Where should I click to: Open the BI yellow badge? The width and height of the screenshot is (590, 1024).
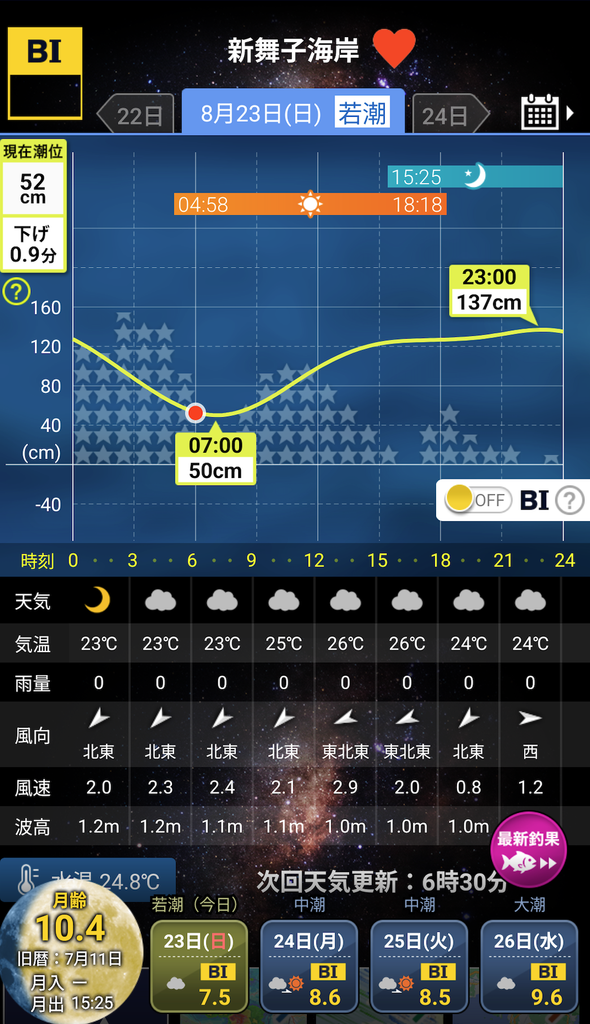[x=45, y=73]
